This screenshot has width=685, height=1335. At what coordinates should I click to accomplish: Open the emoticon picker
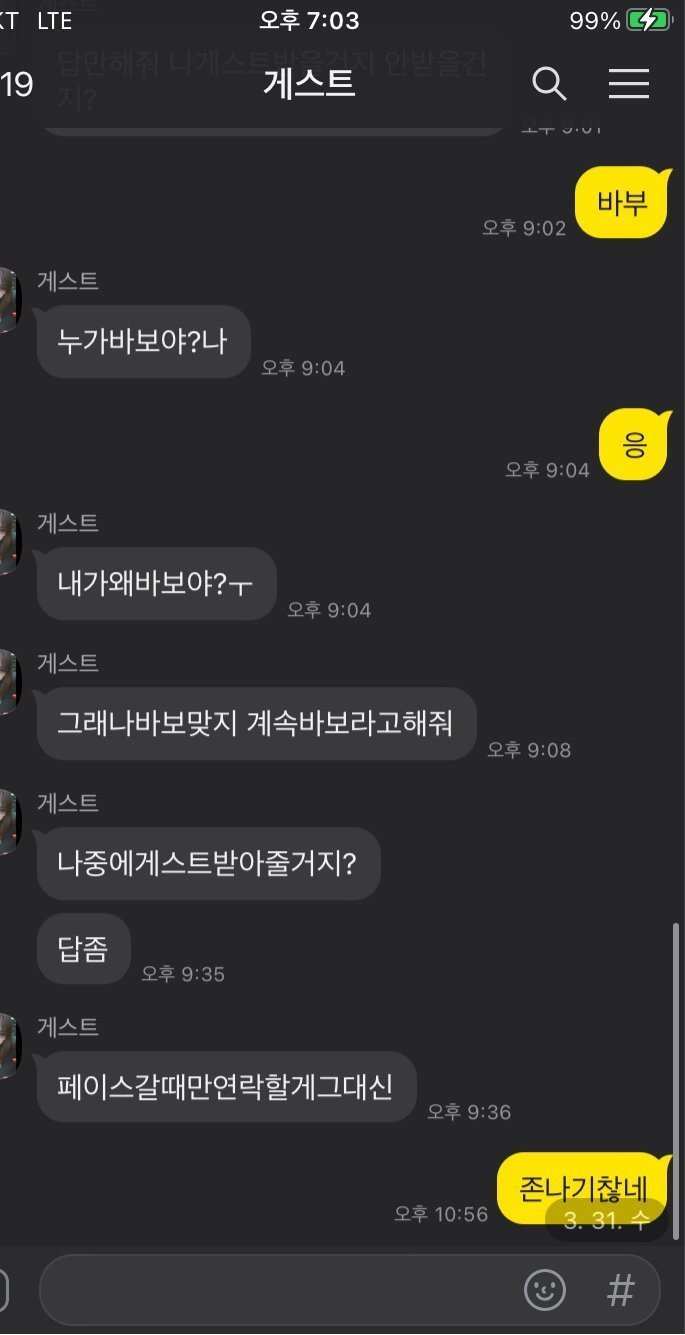point(545,1290)
